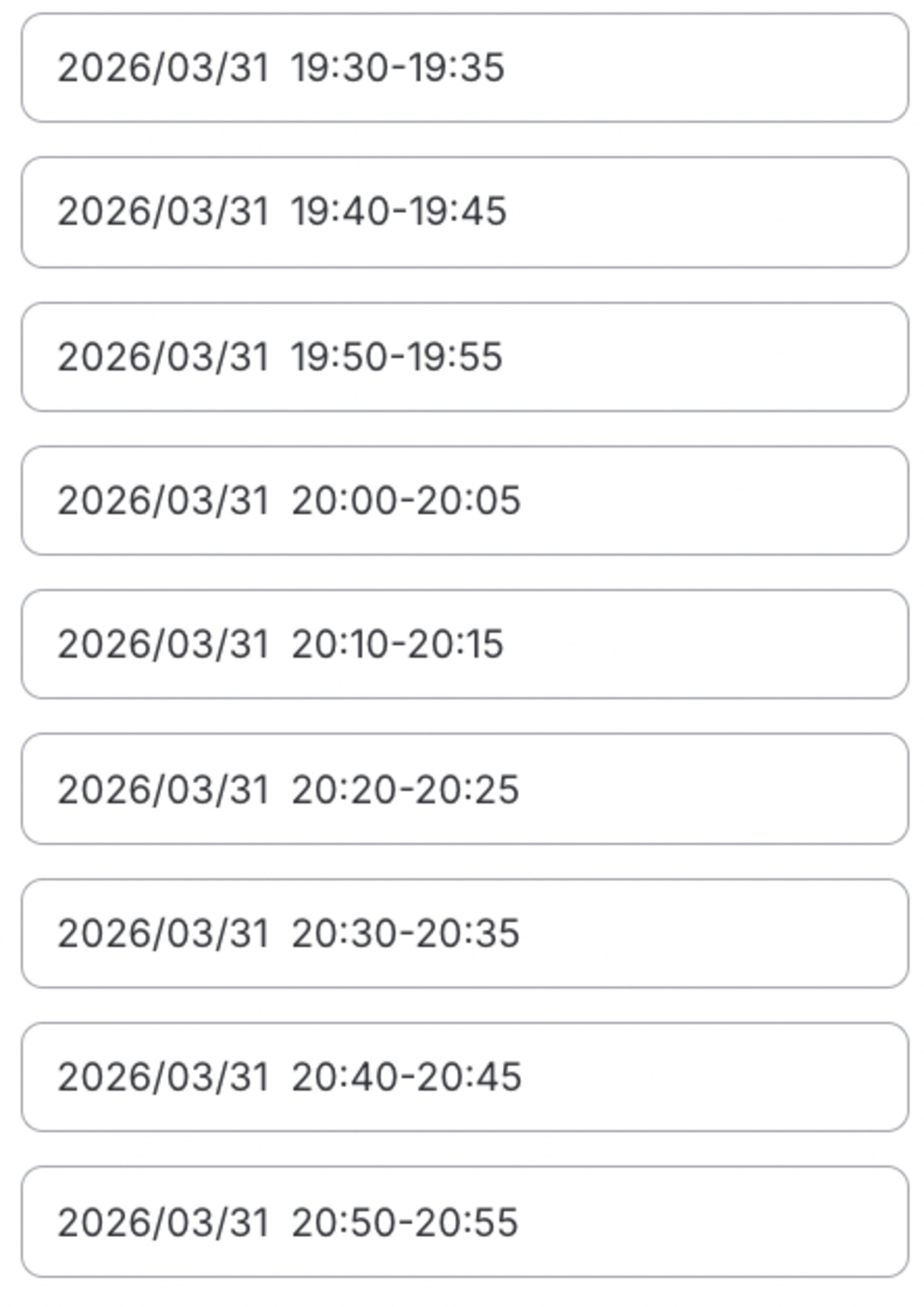Select the 20:10-20:15 time slot

pyautogui.click(x=465, y=644)
